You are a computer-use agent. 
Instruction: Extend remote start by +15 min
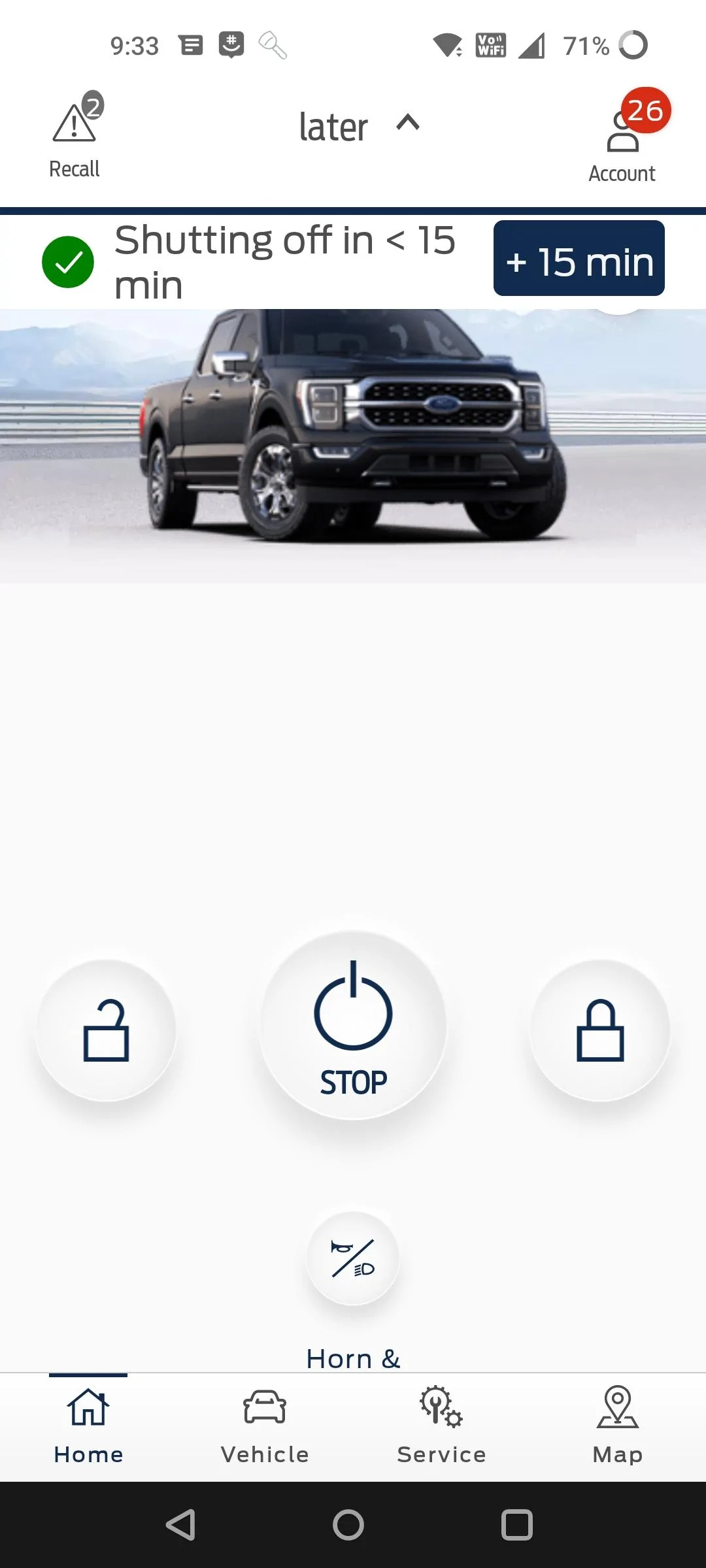coord(579,259)
